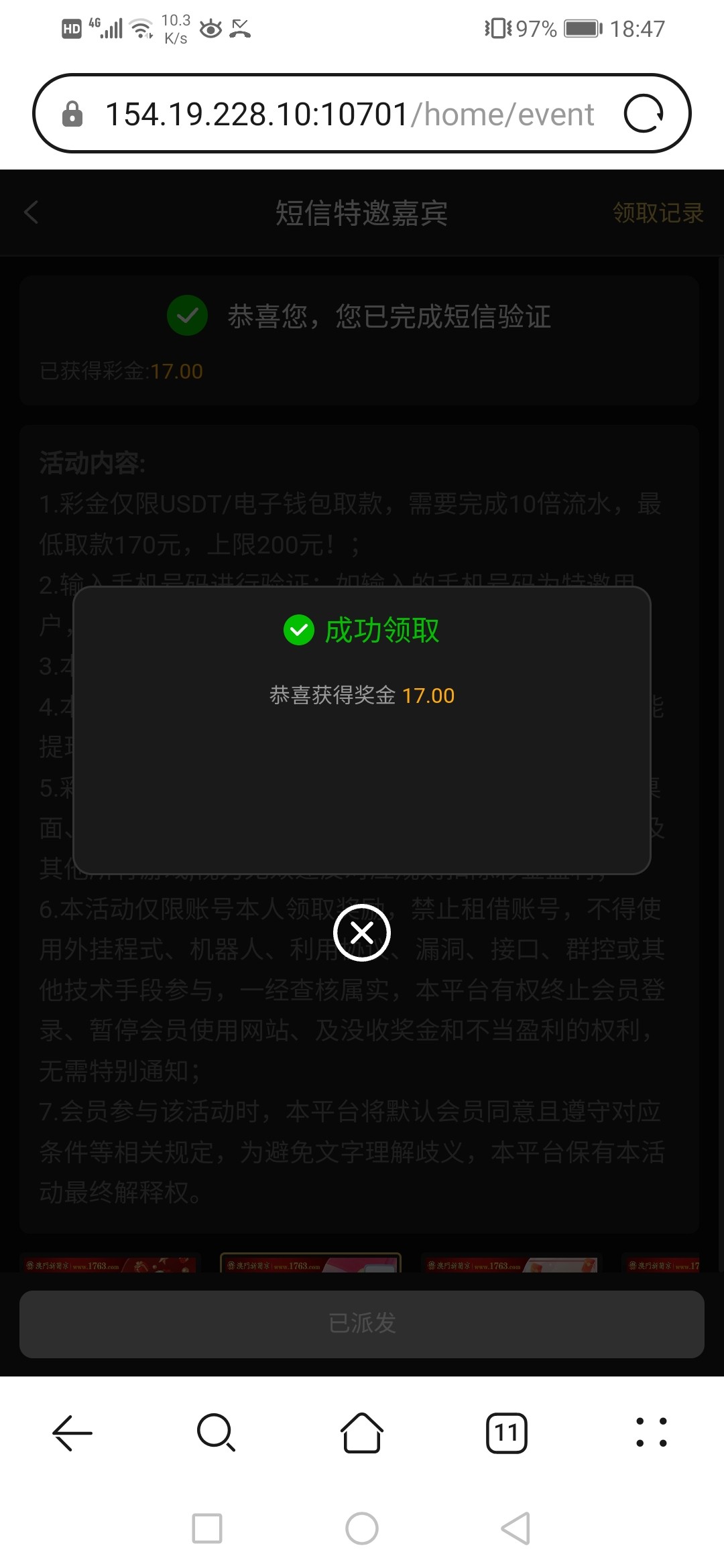
Task: Open the browser search tool
Action: (x=216, y=1433)
